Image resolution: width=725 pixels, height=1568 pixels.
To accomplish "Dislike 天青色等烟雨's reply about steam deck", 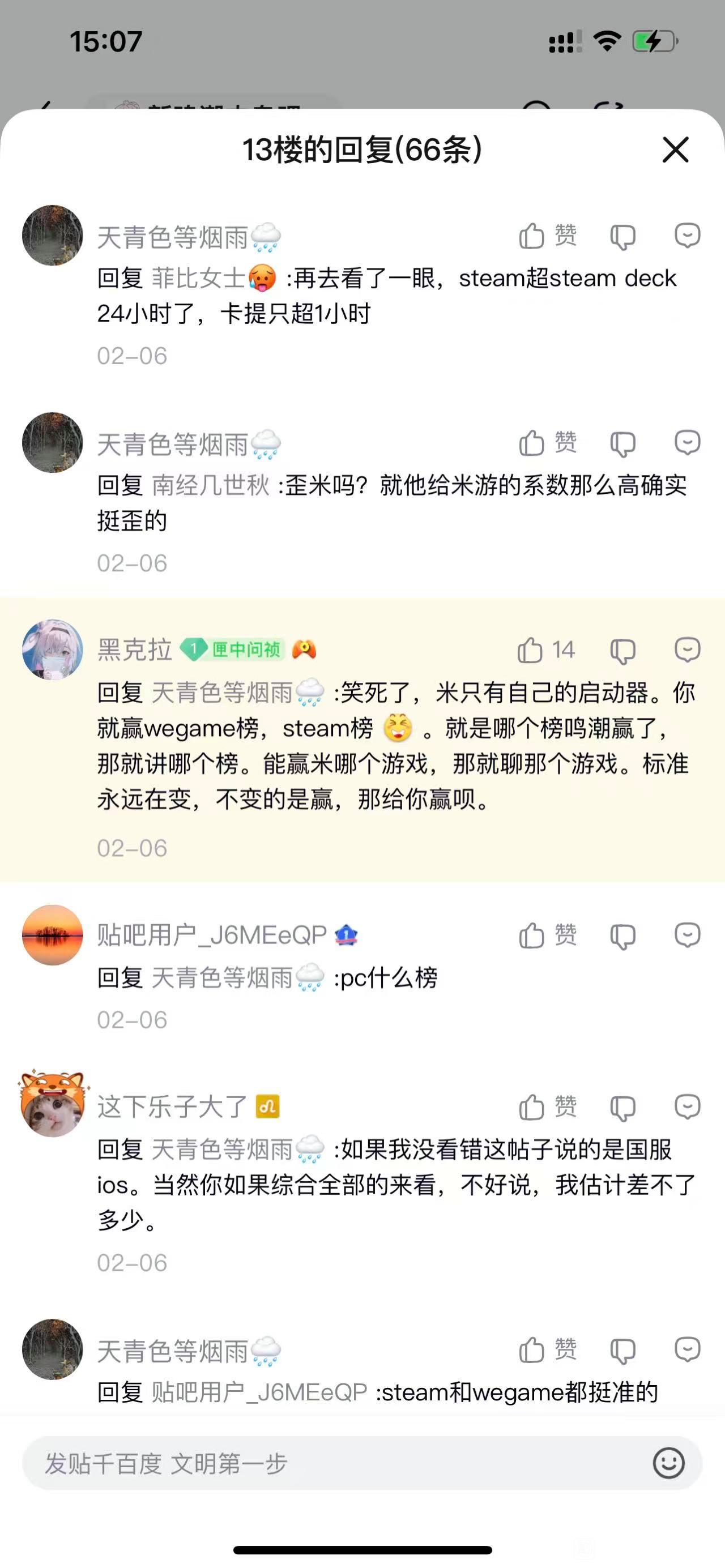I will [x=622, y=236].
